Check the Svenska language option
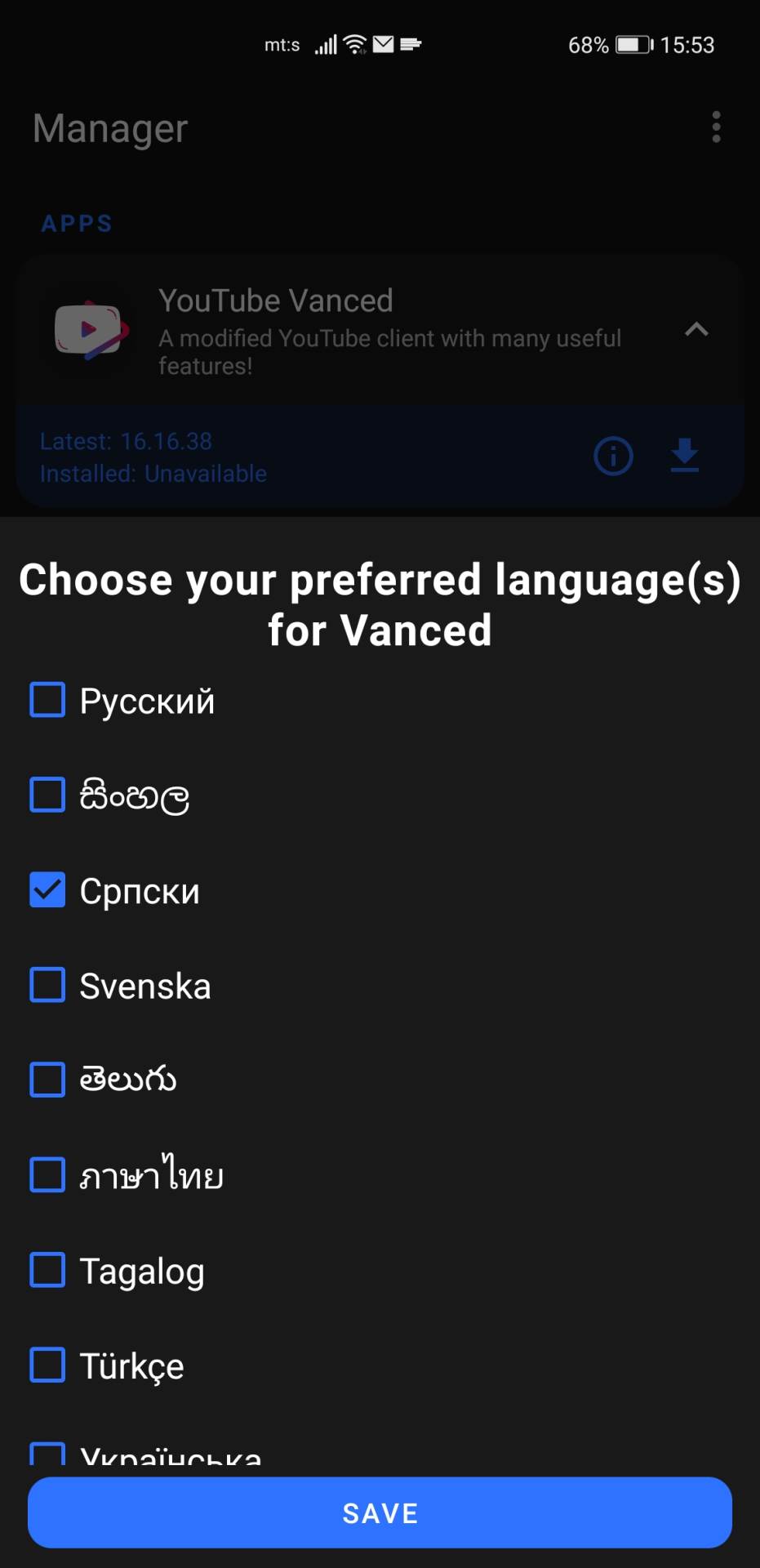The image size is (760, 1568). (x=47, y=985)
